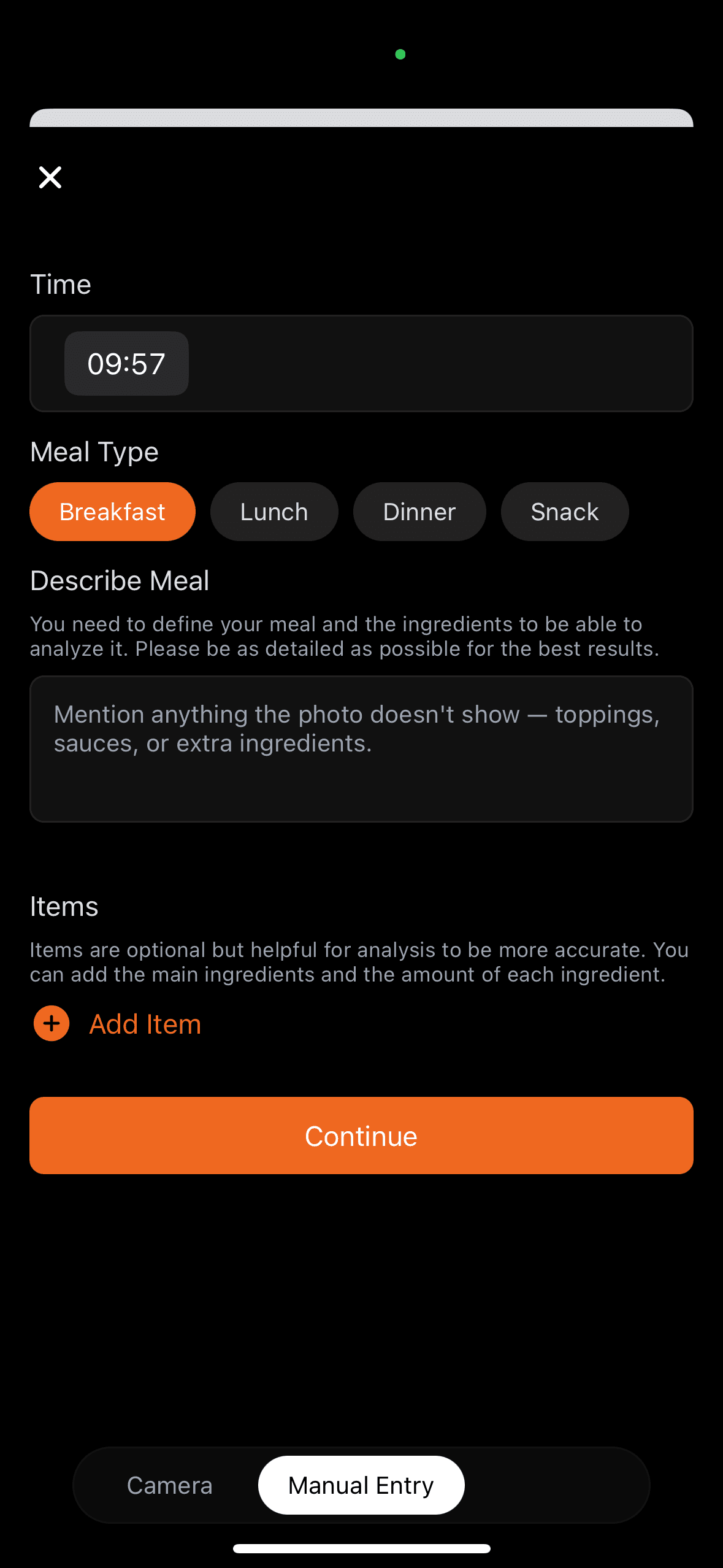723x1568 pixels.
Task: Choose Dinner as the meal type
Action: [x=419, y=511]
